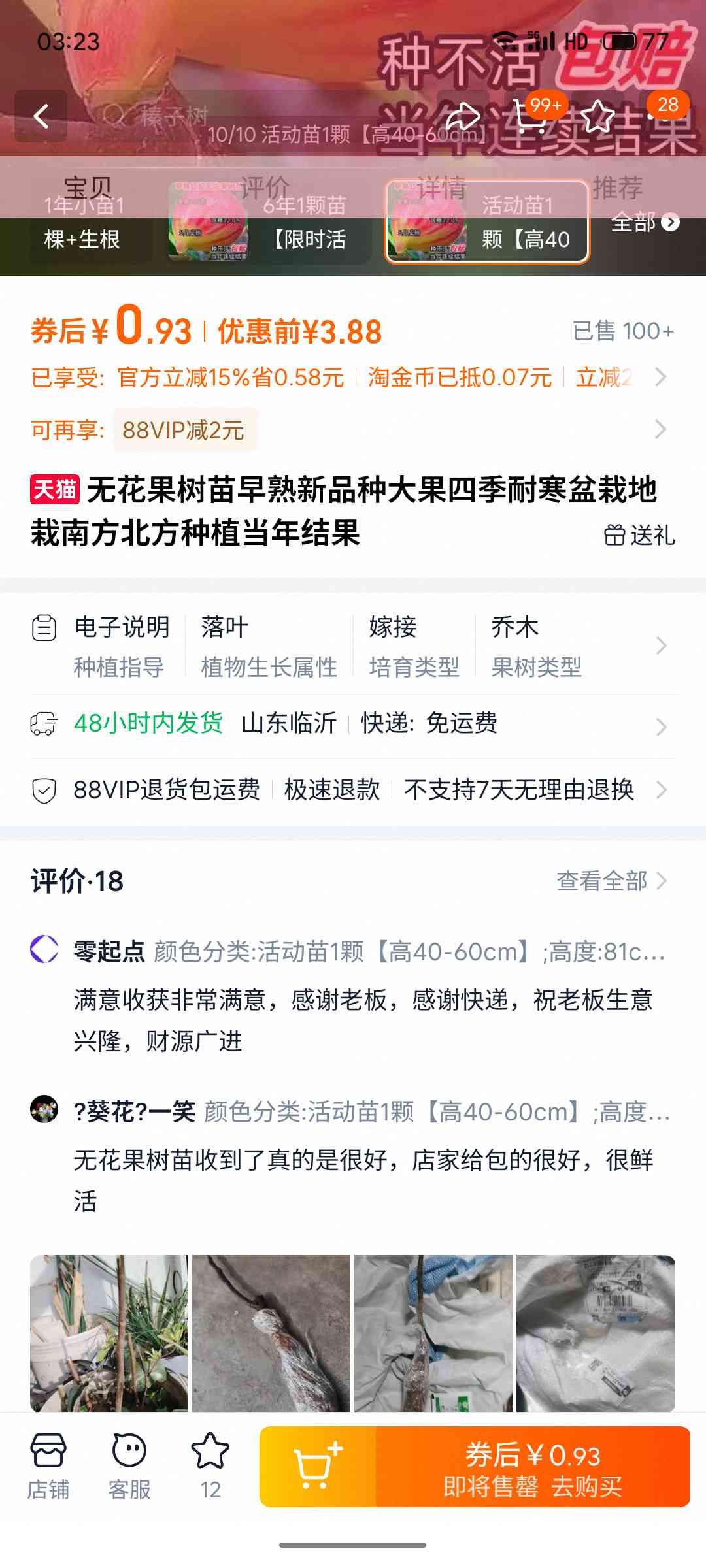706x1568 pixels.
Task: Tap 去购买 to buy at ¥0.93
Action: (533, 1467)
